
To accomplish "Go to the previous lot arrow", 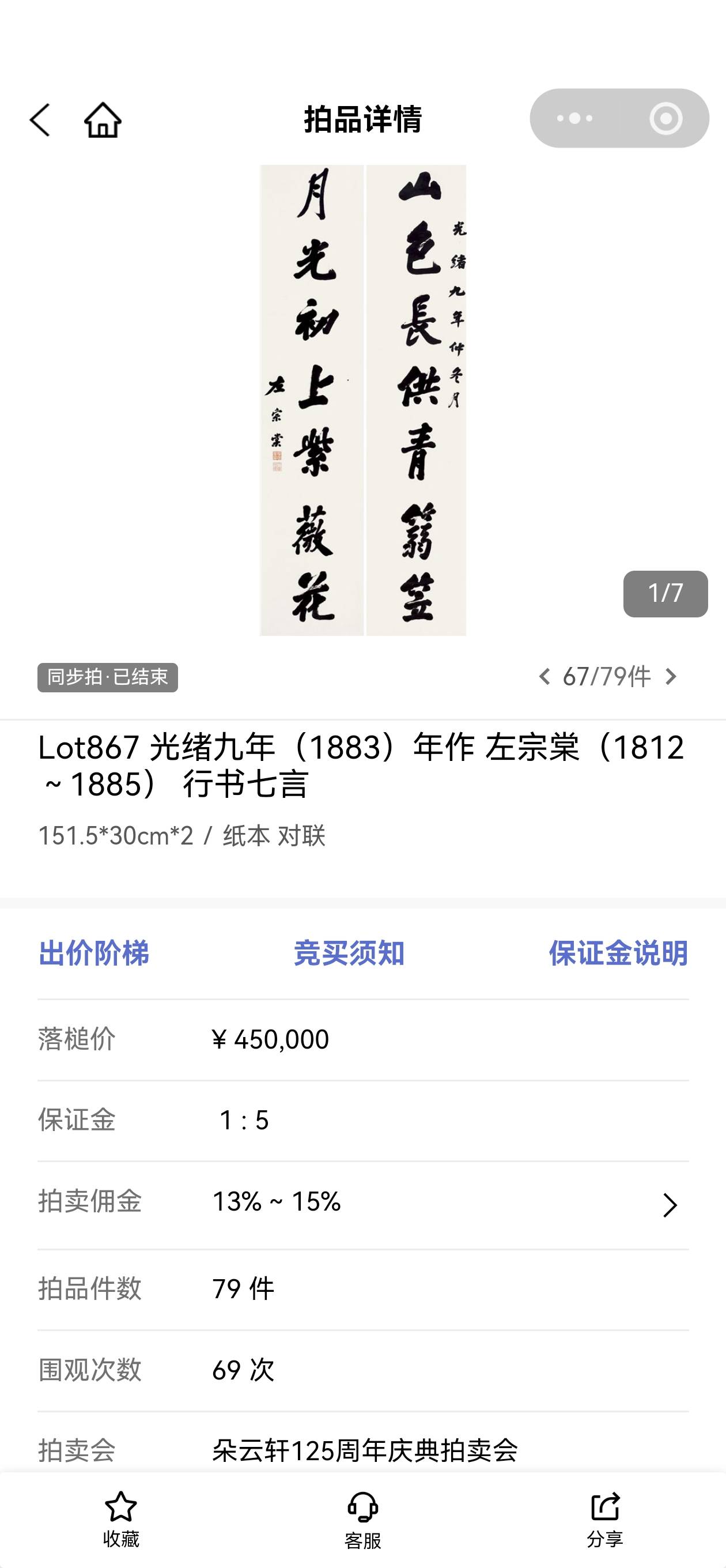I will (x=544, y=677).
